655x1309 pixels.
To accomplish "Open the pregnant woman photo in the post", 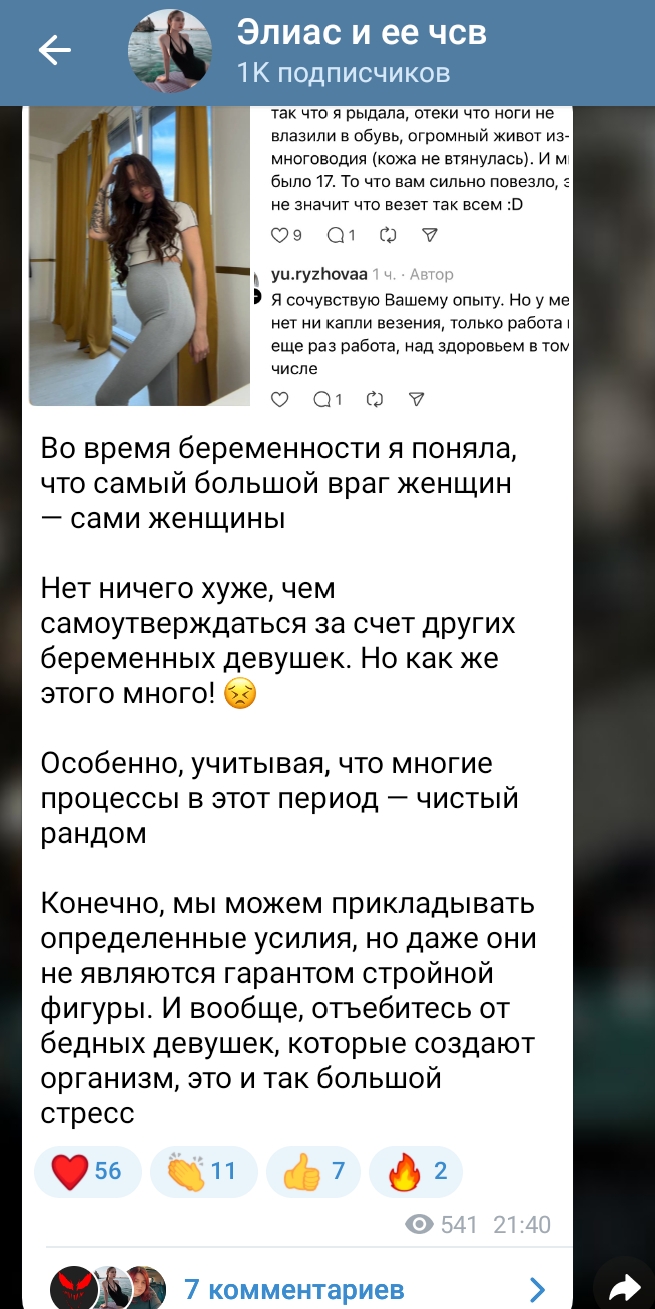I will [x=139, y=255].
